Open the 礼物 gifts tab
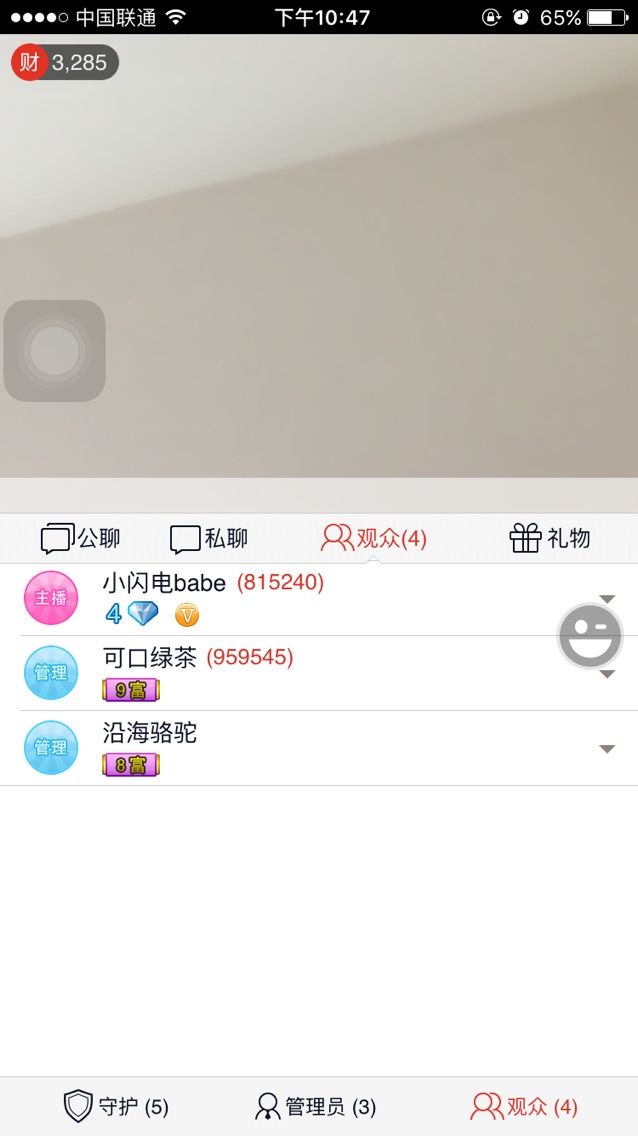 pos(550,538)
